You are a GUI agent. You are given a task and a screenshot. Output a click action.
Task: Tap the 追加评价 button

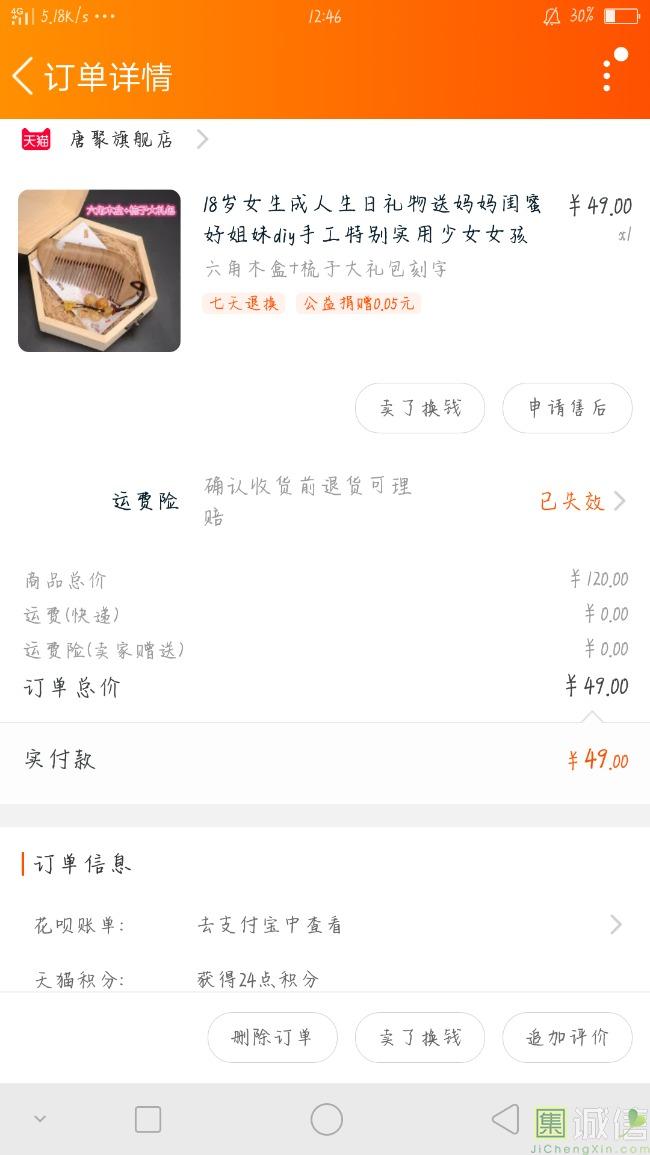click(x=567, y=1037)
